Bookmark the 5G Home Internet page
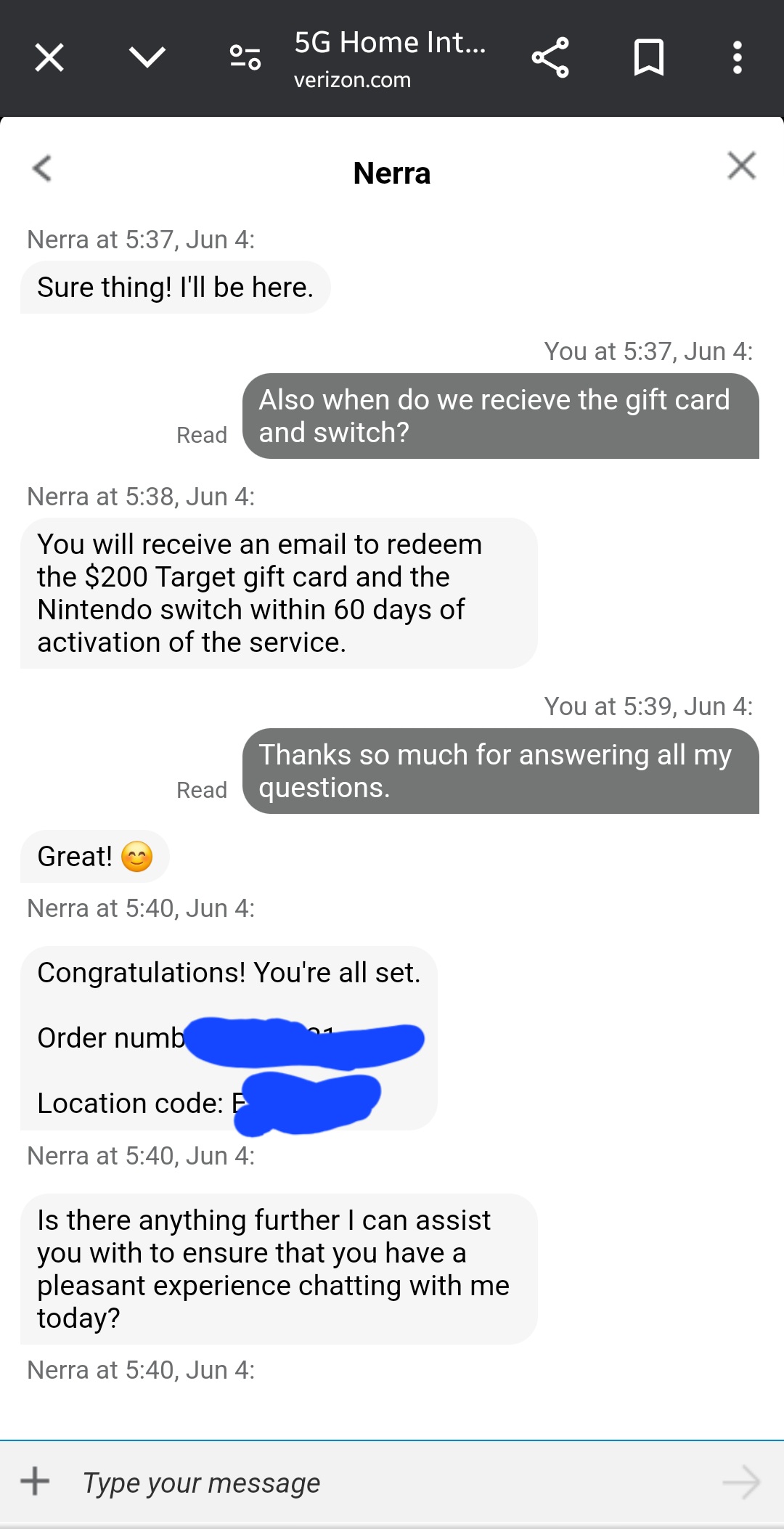 click(x=648, y=57)
